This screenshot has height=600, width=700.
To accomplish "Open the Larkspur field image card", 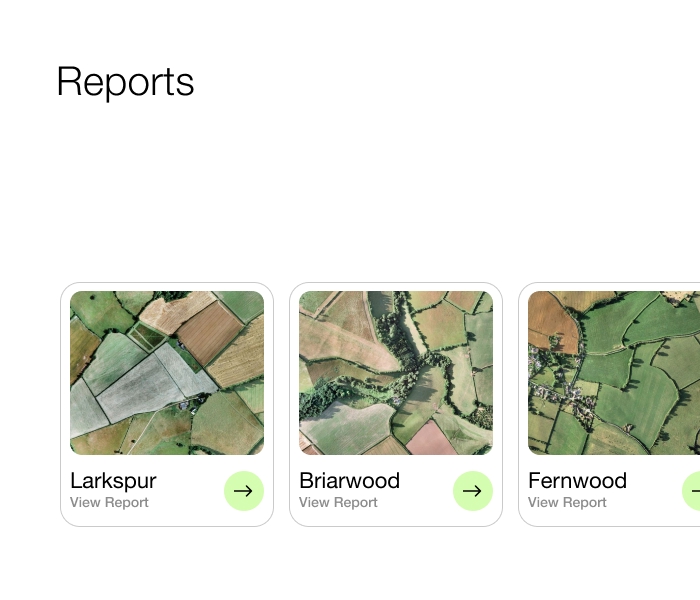I will tap(167, 373).
